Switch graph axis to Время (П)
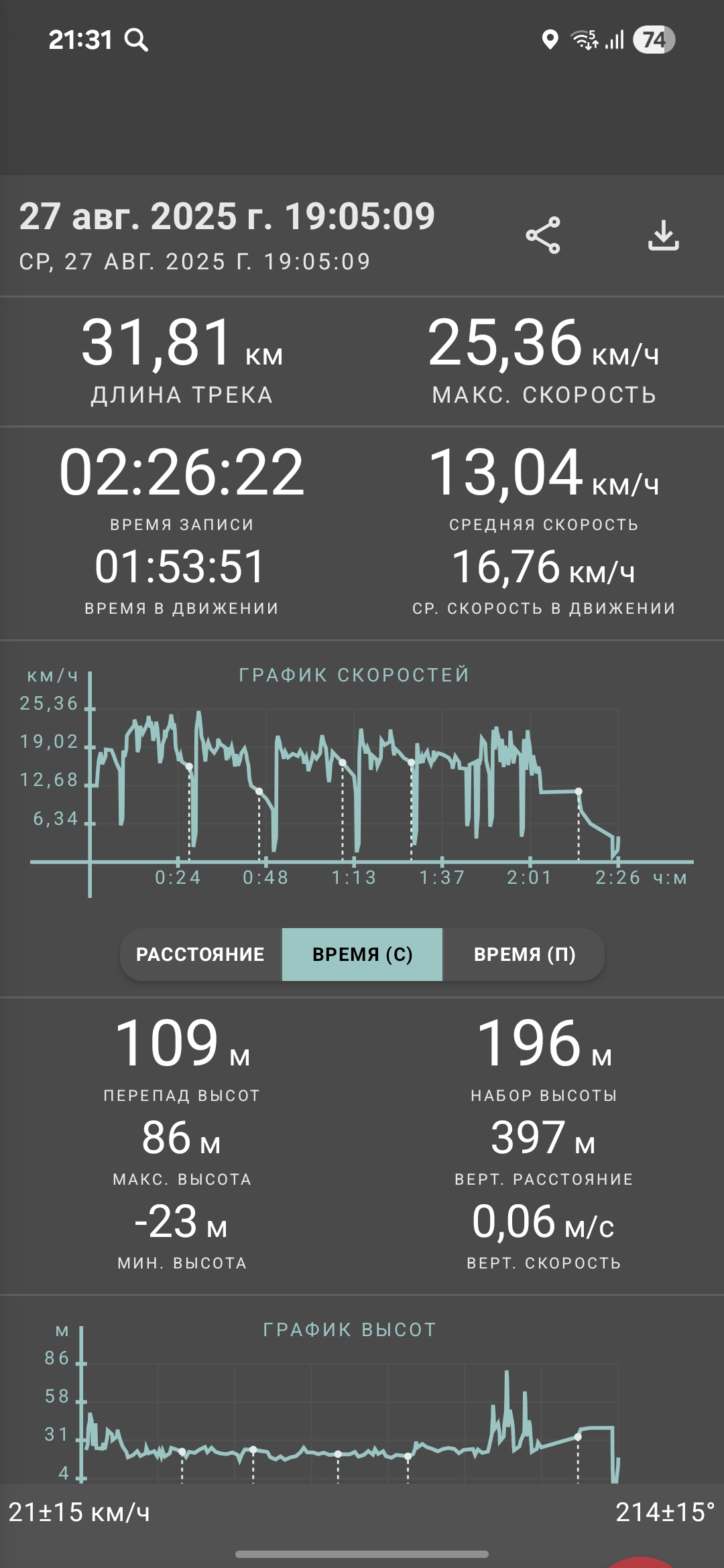724x1568 pixels. (x=524, y=954)
